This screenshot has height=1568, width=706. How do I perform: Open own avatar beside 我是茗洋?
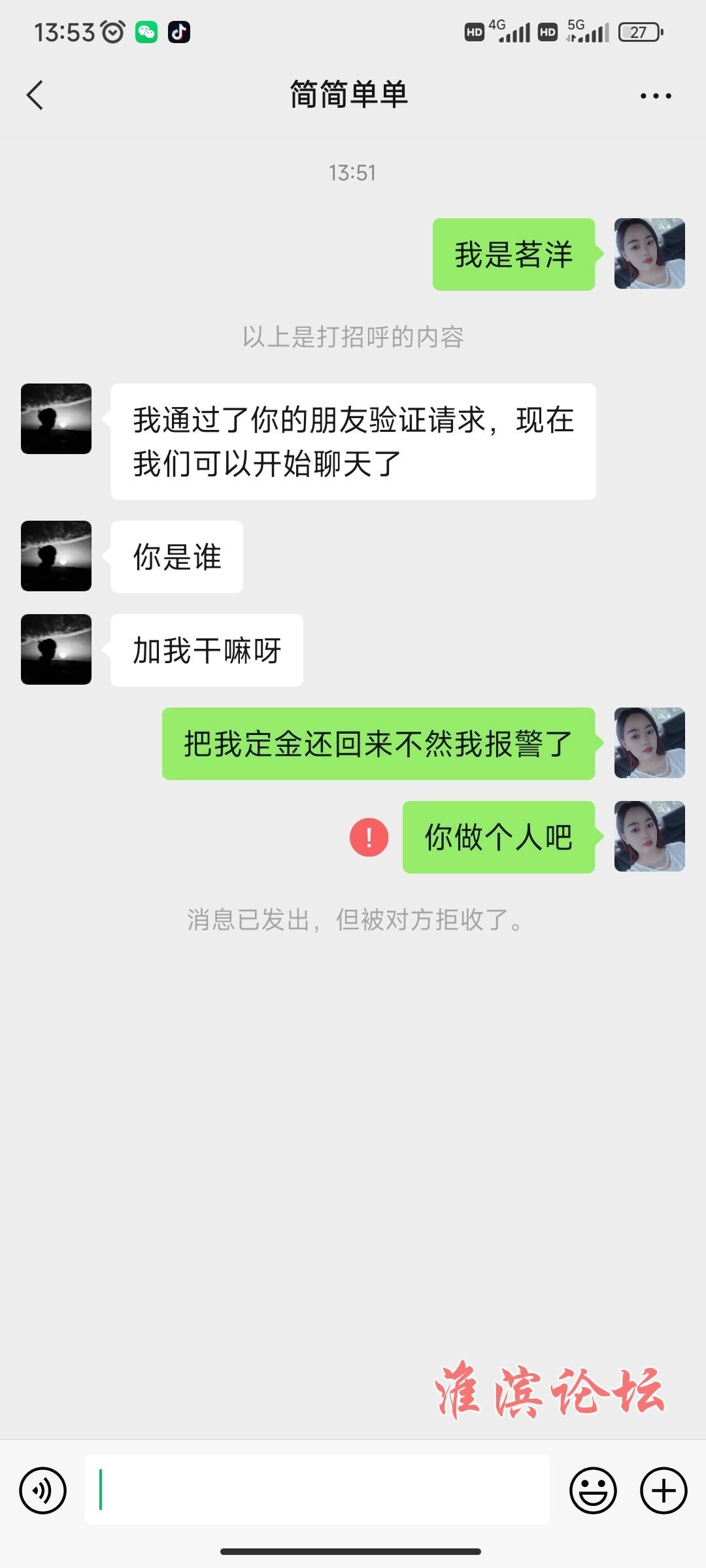pyautogui.click(x=649, y=253)
